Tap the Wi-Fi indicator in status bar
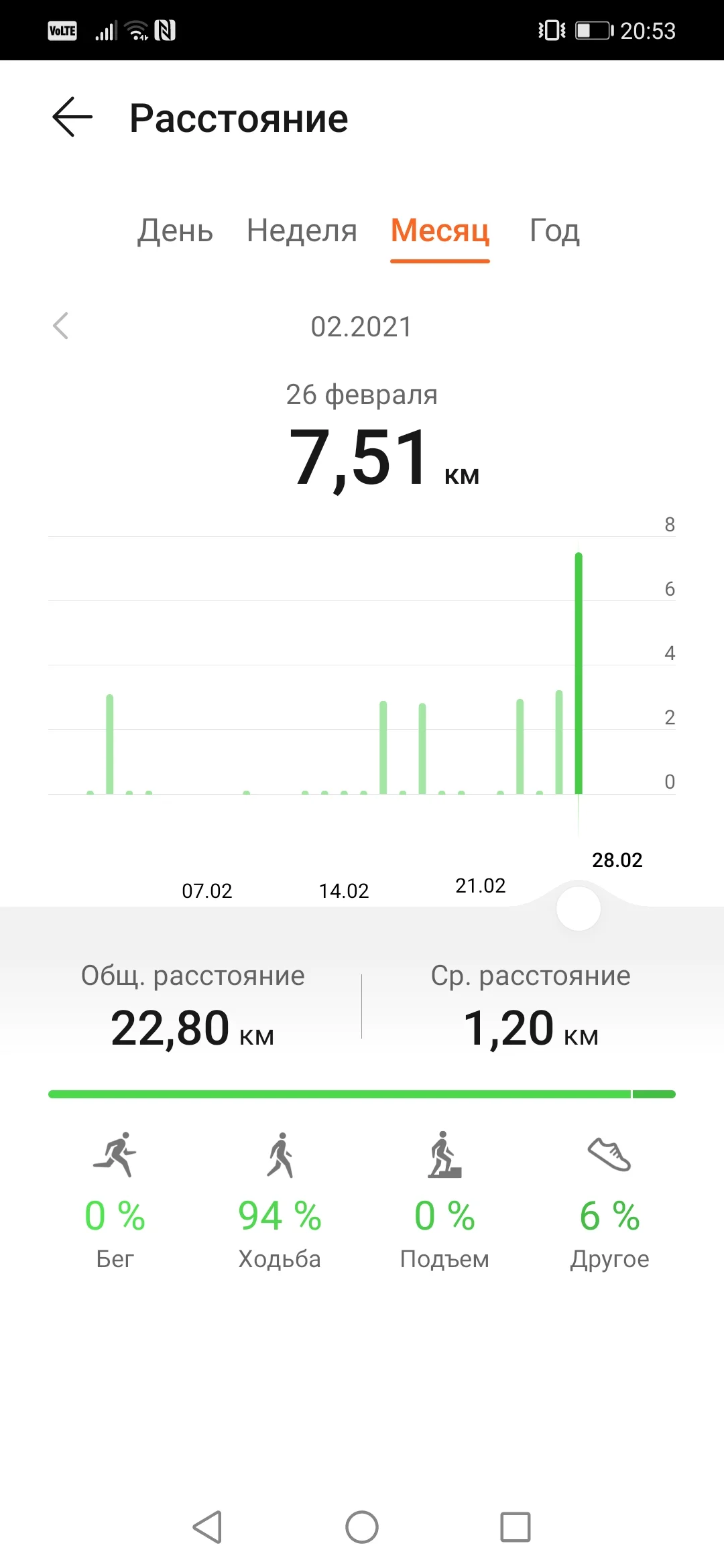This screenshot has width=724, height=1568. pyautogui.click(x=136, y=29)
